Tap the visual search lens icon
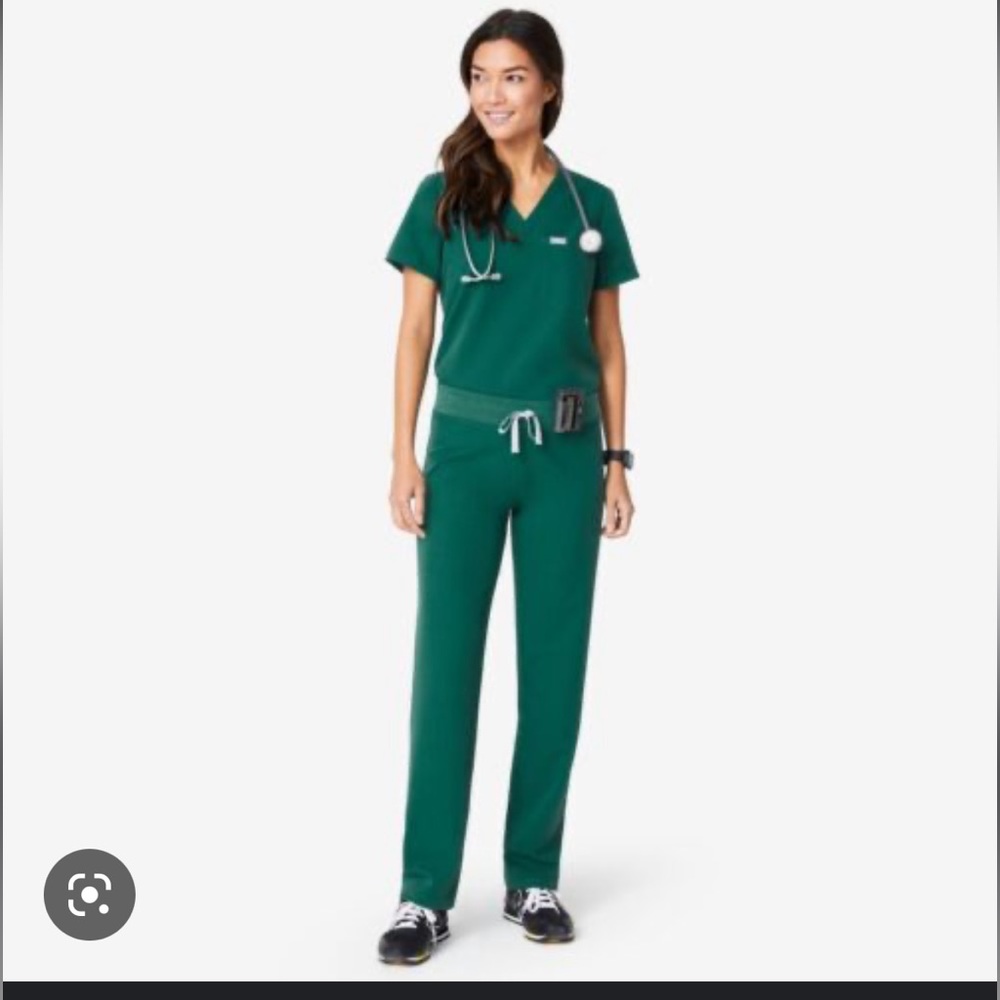This screenshot has height=1000, width=1000. (89, 894)
